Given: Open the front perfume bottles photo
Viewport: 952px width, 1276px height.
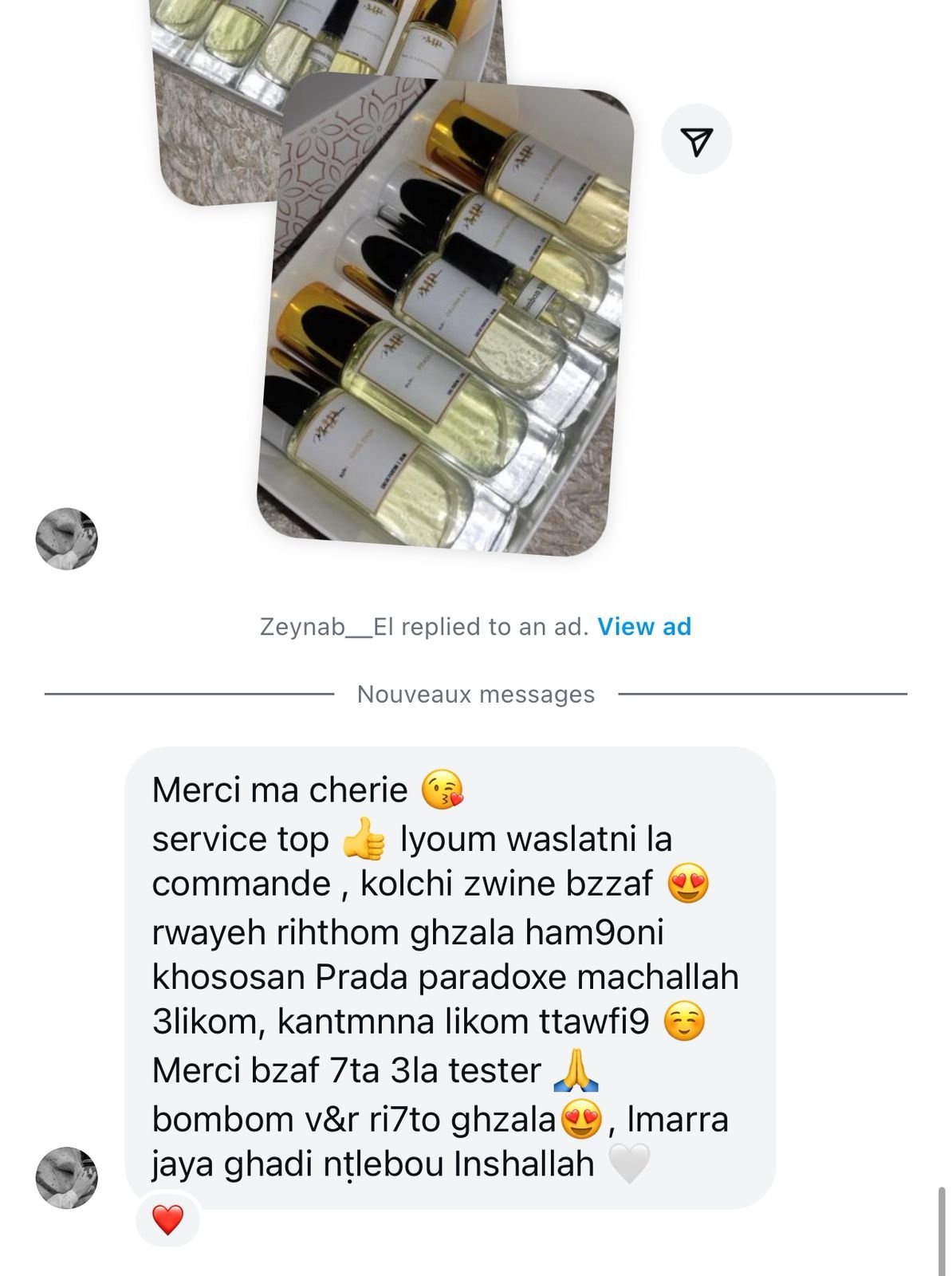Looking at the screenshot, I should 446,319.
